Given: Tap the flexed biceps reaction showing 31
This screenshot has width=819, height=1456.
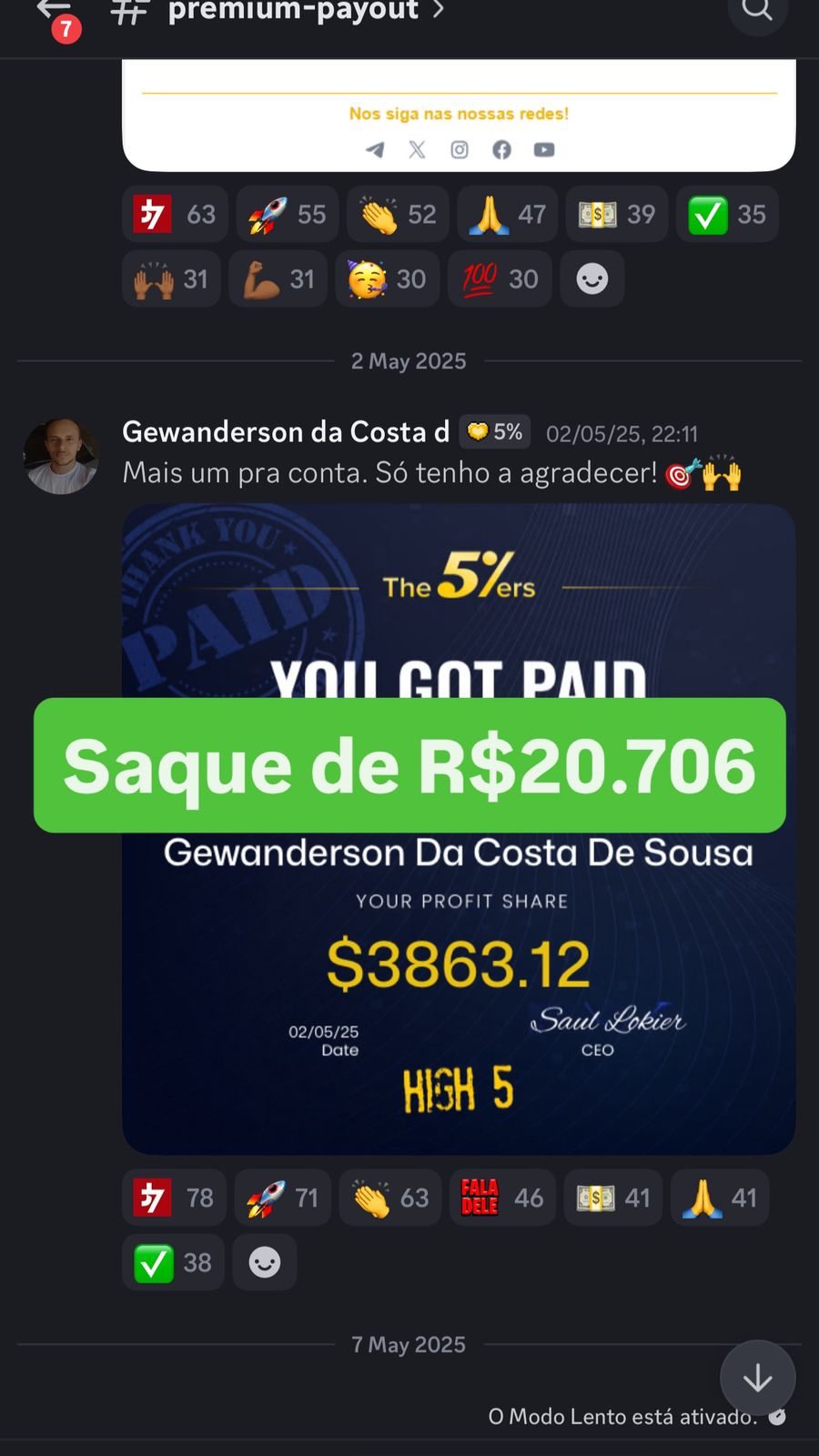Looking at the screenshot, I should tap(278, 279).
